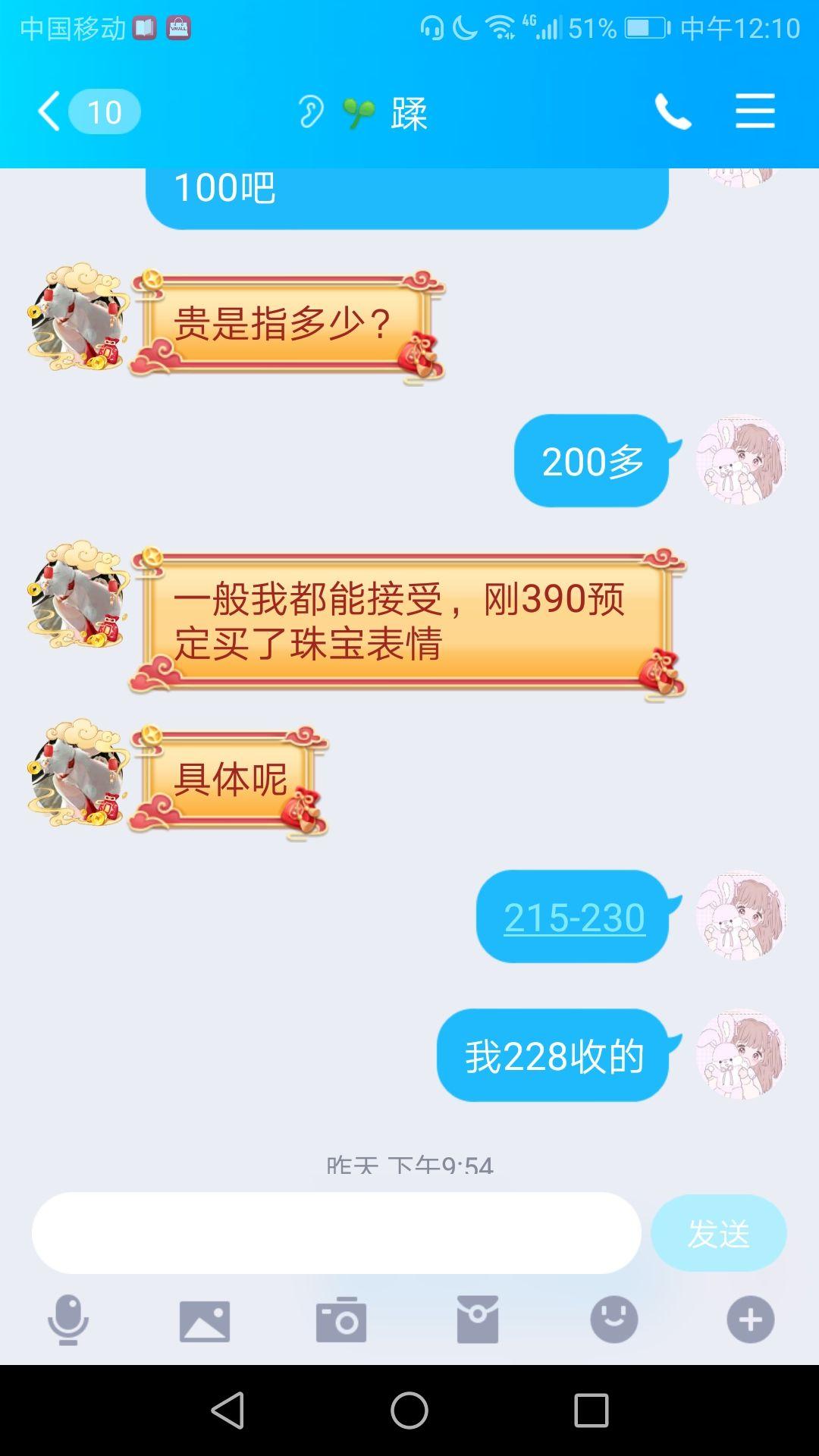Tap the 发送 send button
Viewport: 819px width, 1456px height.
pos(718,1233)
